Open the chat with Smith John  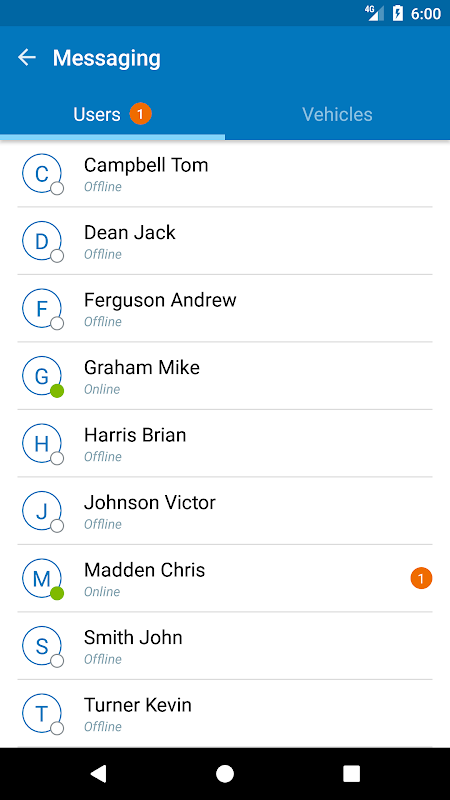(225, 646)
